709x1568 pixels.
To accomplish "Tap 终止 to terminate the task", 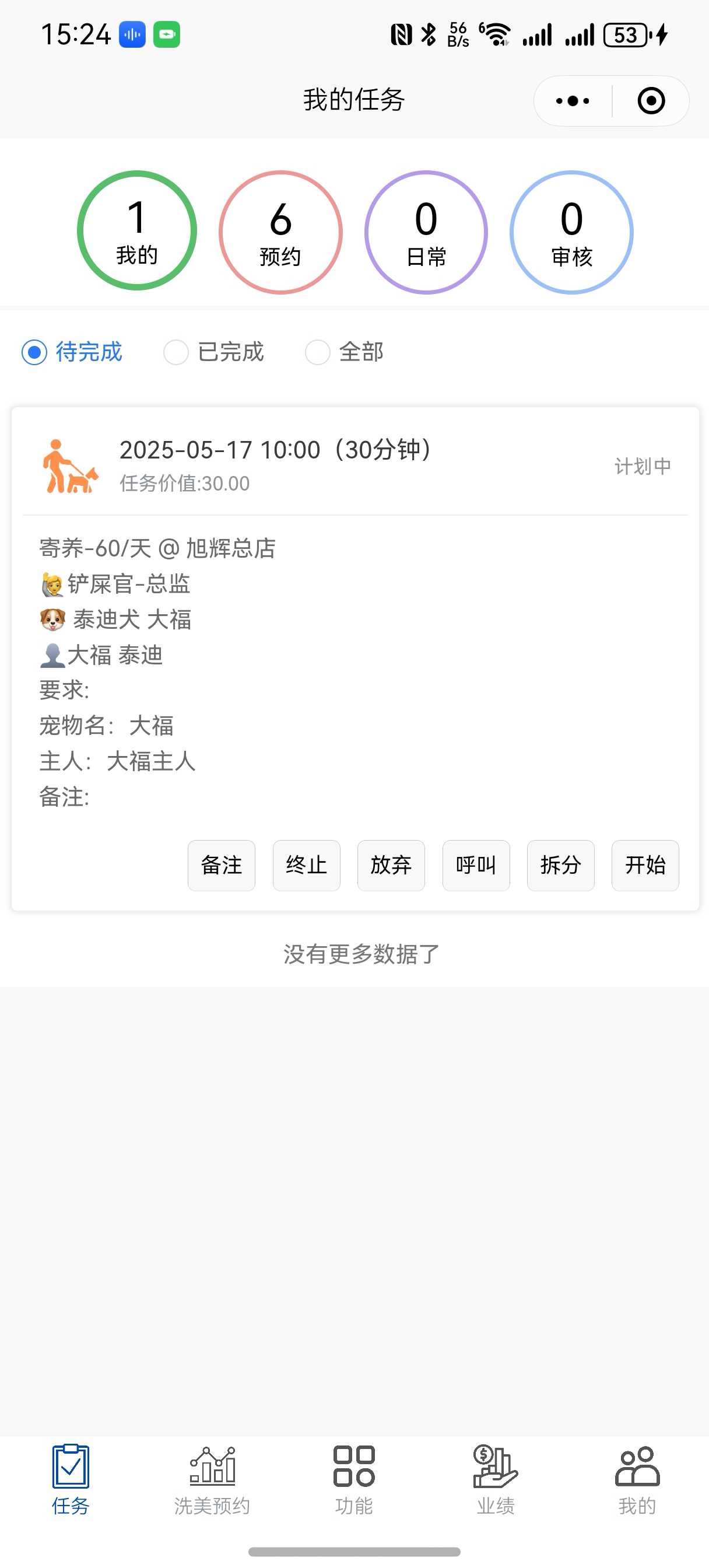I will pos(306,865).
